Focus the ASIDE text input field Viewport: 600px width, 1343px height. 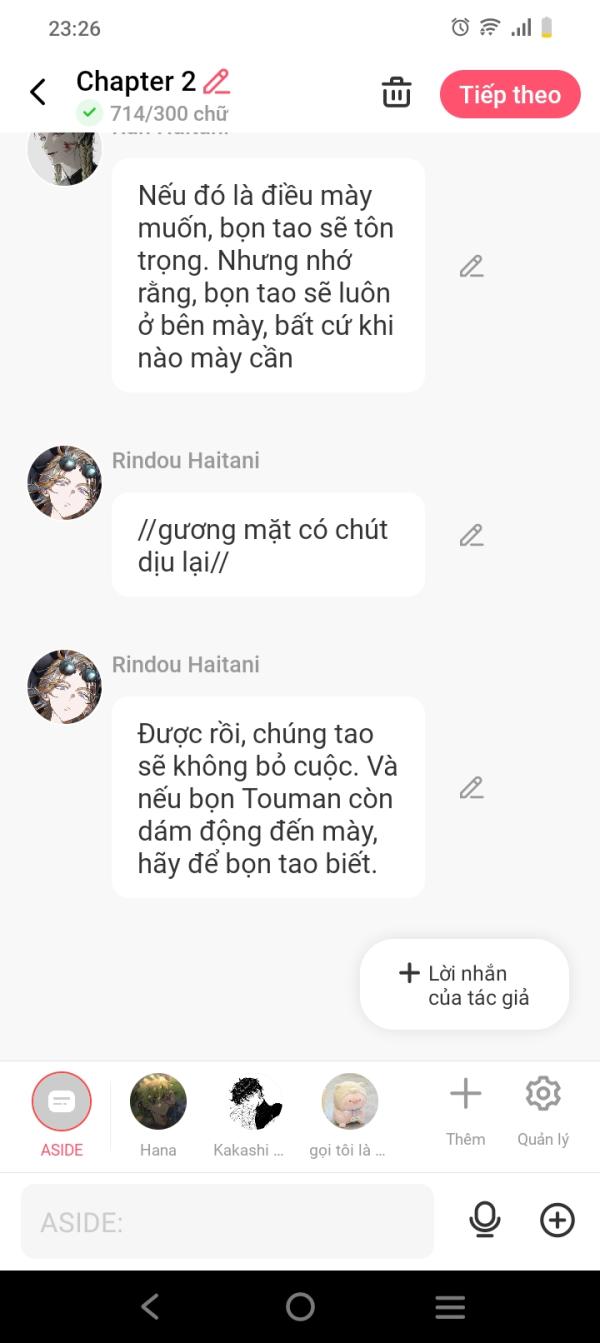228,1221
